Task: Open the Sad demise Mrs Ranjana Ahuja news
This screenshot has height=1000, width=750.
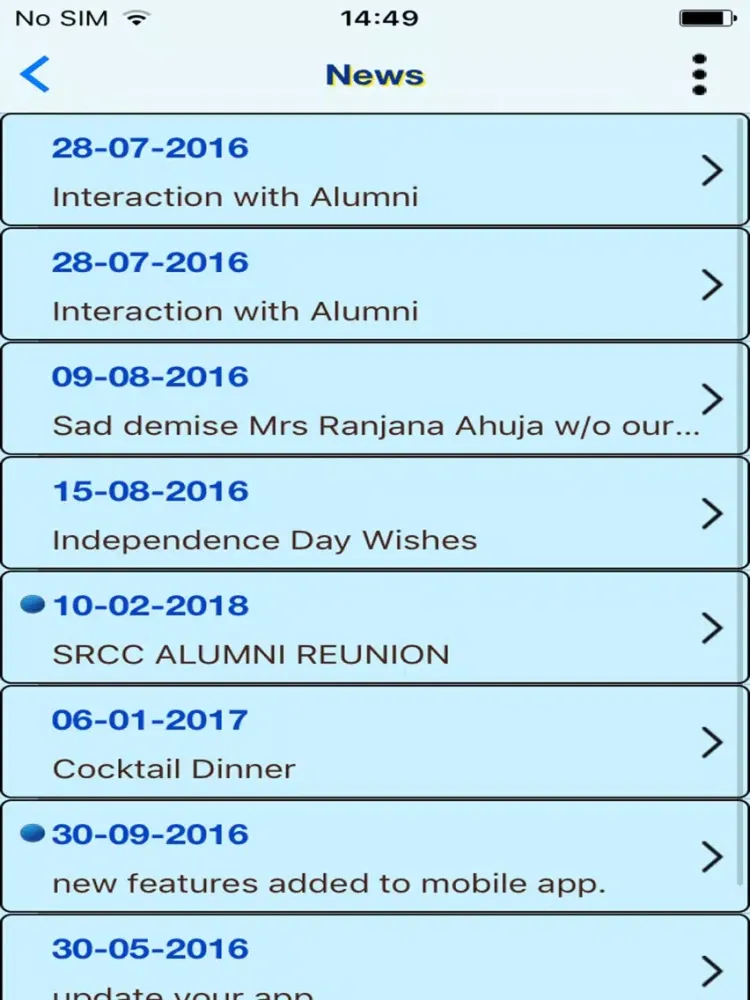Action: [x=374, y=399]
